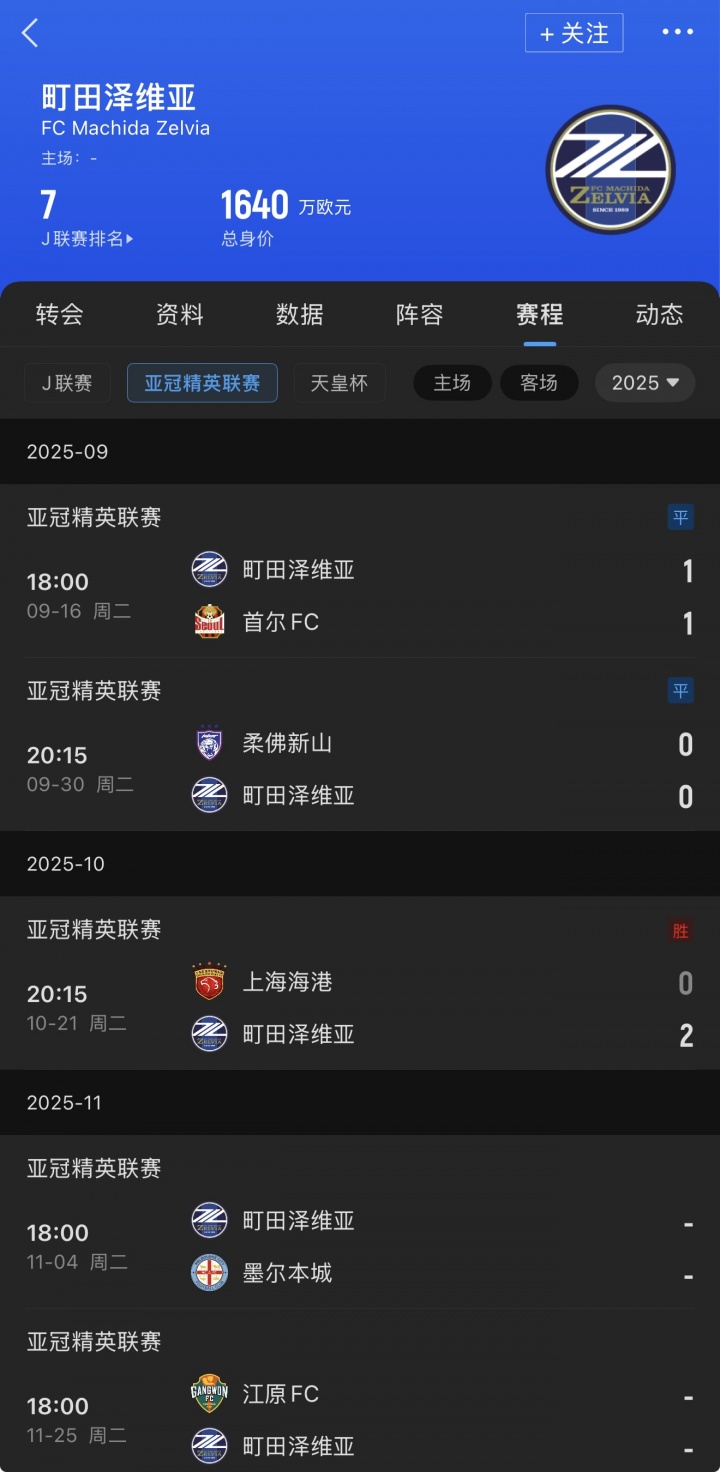The width and height of the screenshot is (720, 1472).
Task: Open the match against 江原FC
Action: [x=360, y=1420]
